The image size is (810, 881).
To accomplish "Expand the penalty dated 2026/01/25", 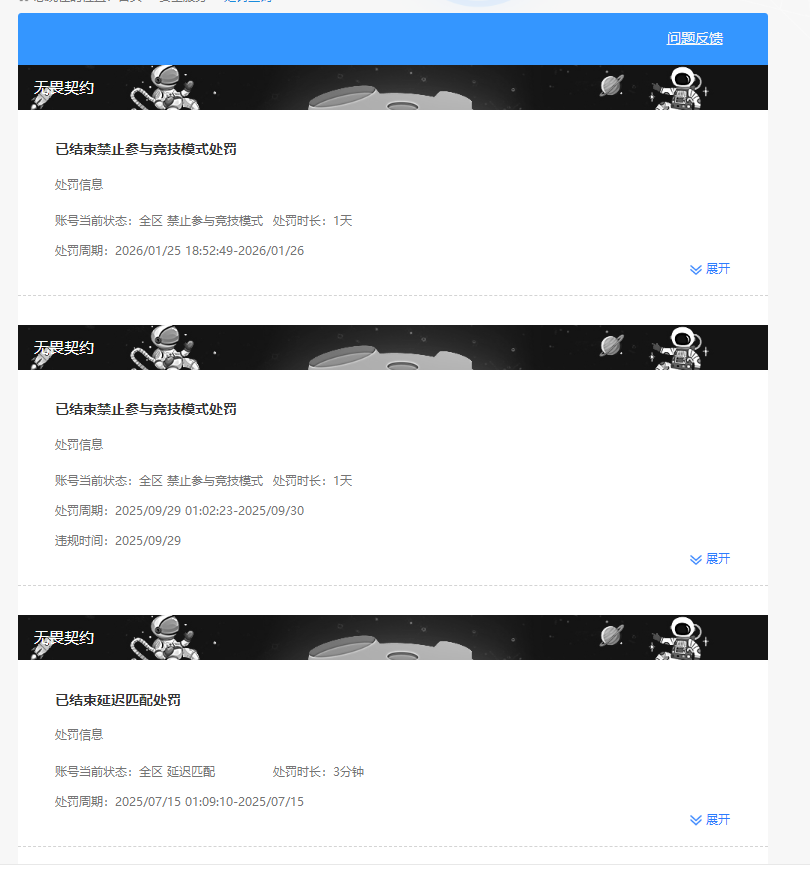I will (710, 269).
